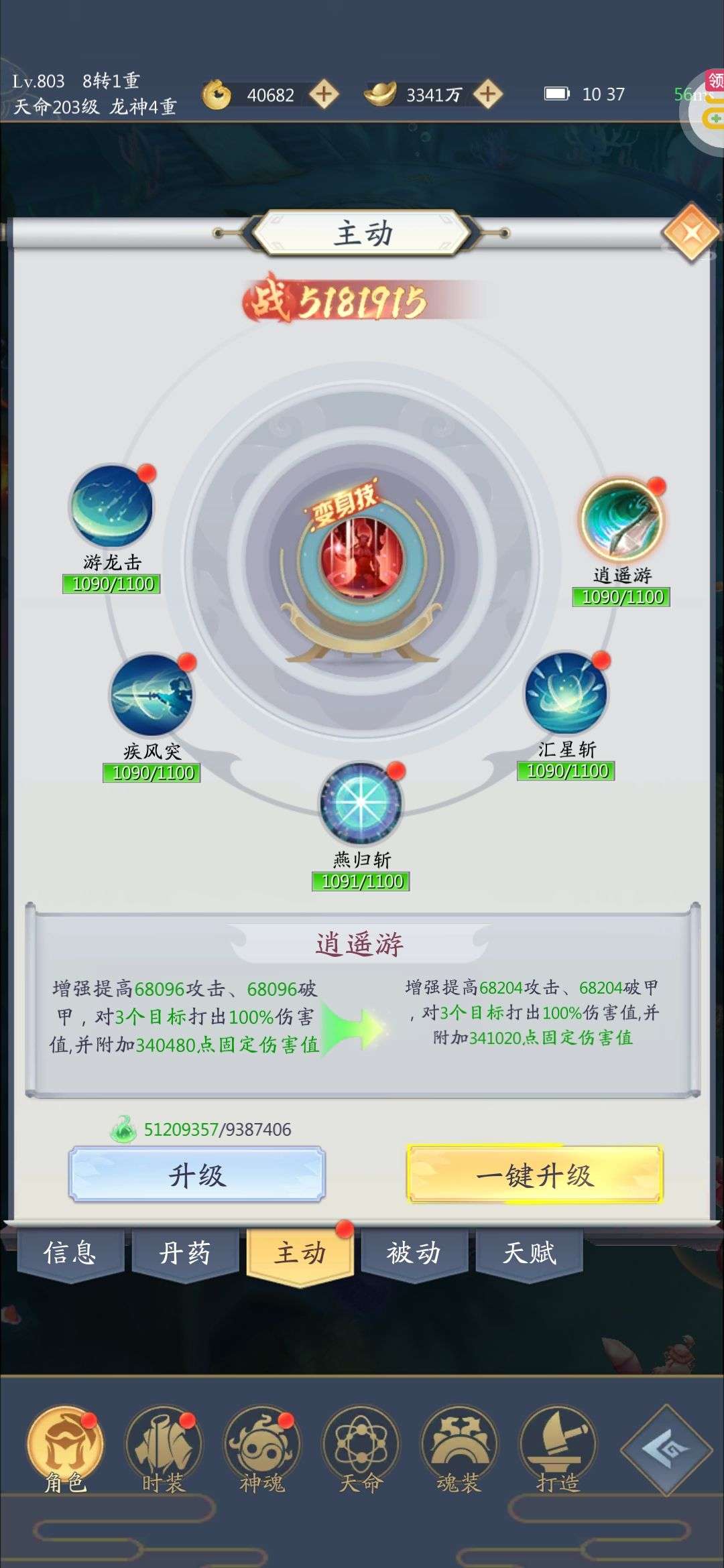Select the 逍遥游 skill

(621, 521)
